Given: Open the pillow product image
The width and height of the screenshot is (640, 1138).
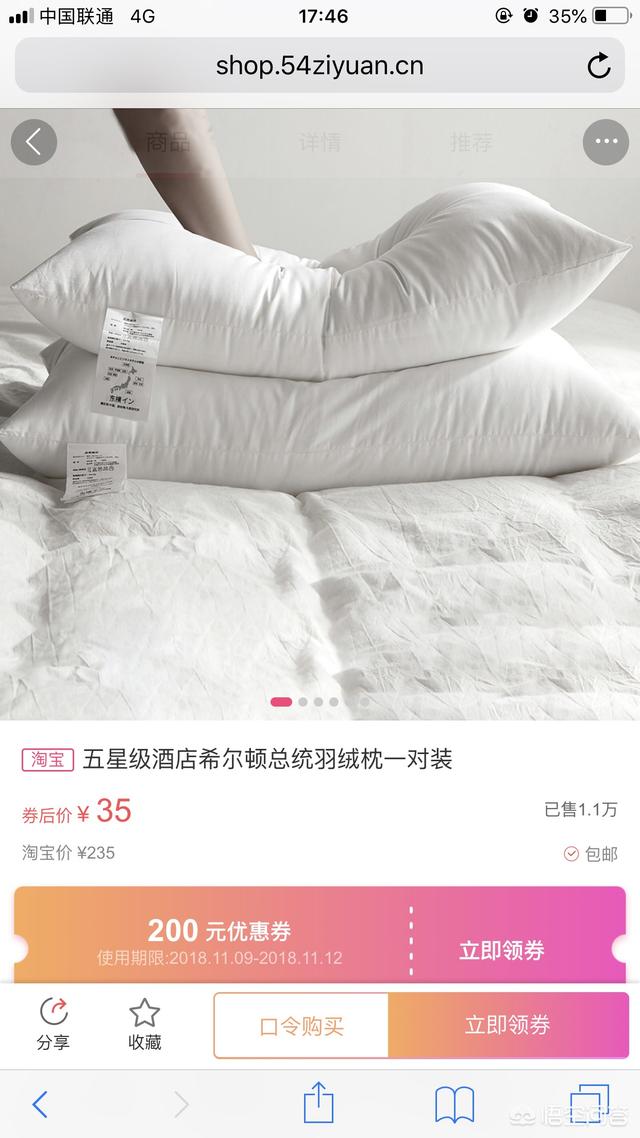Looking at the screenshot, I should pos(320,420).
